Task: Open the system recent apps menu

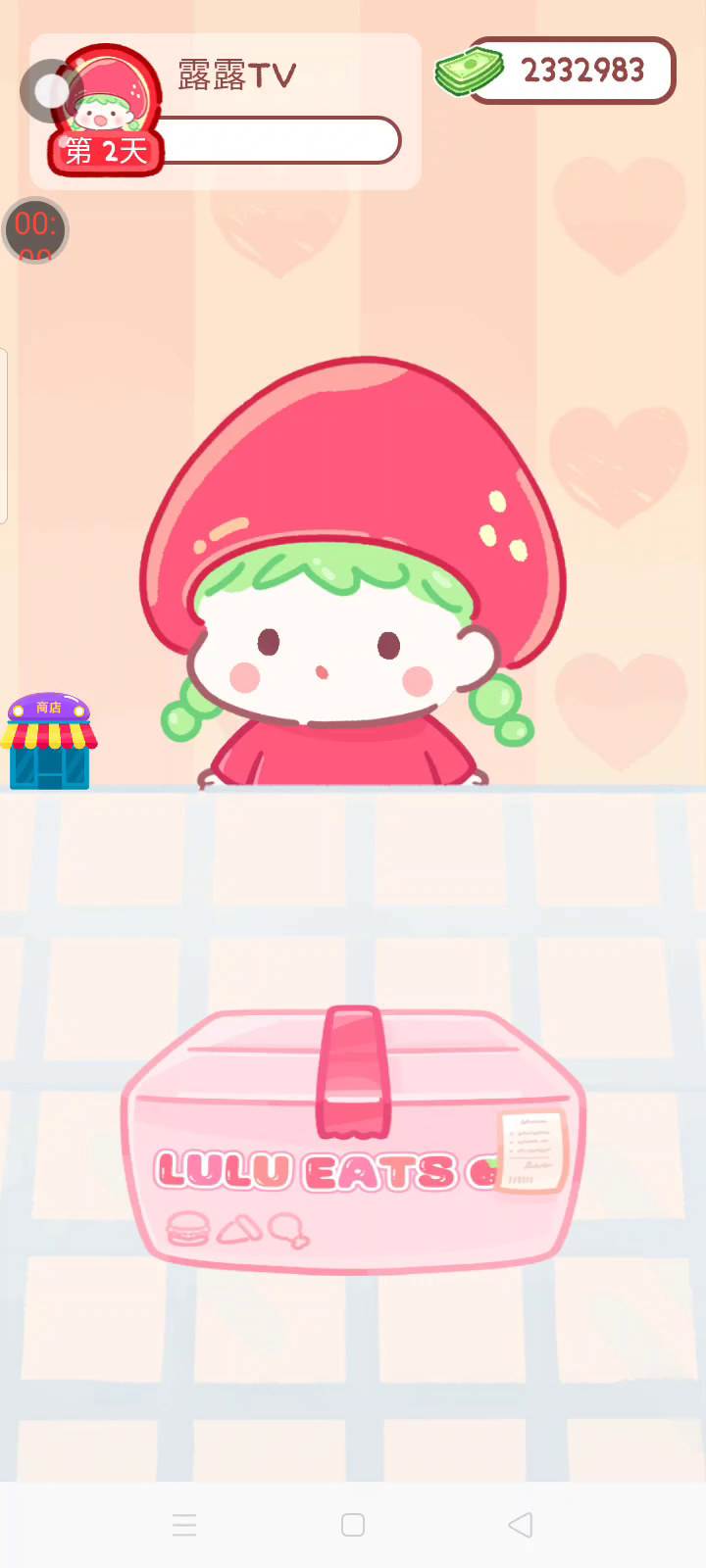Action: (184, 1525)
